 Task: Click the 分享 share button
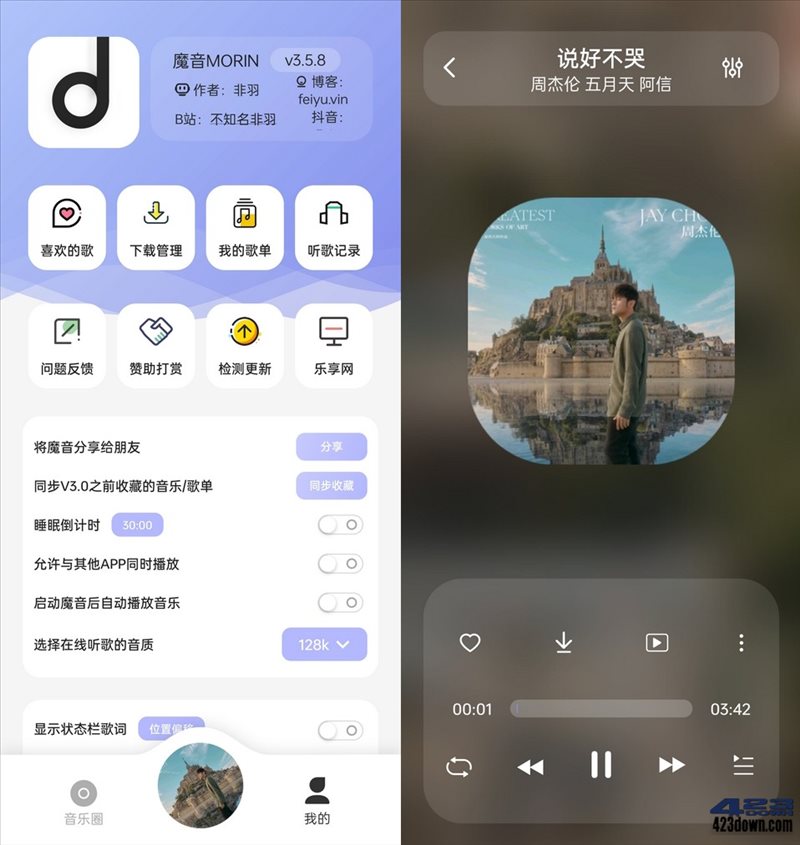pos(330,446)
